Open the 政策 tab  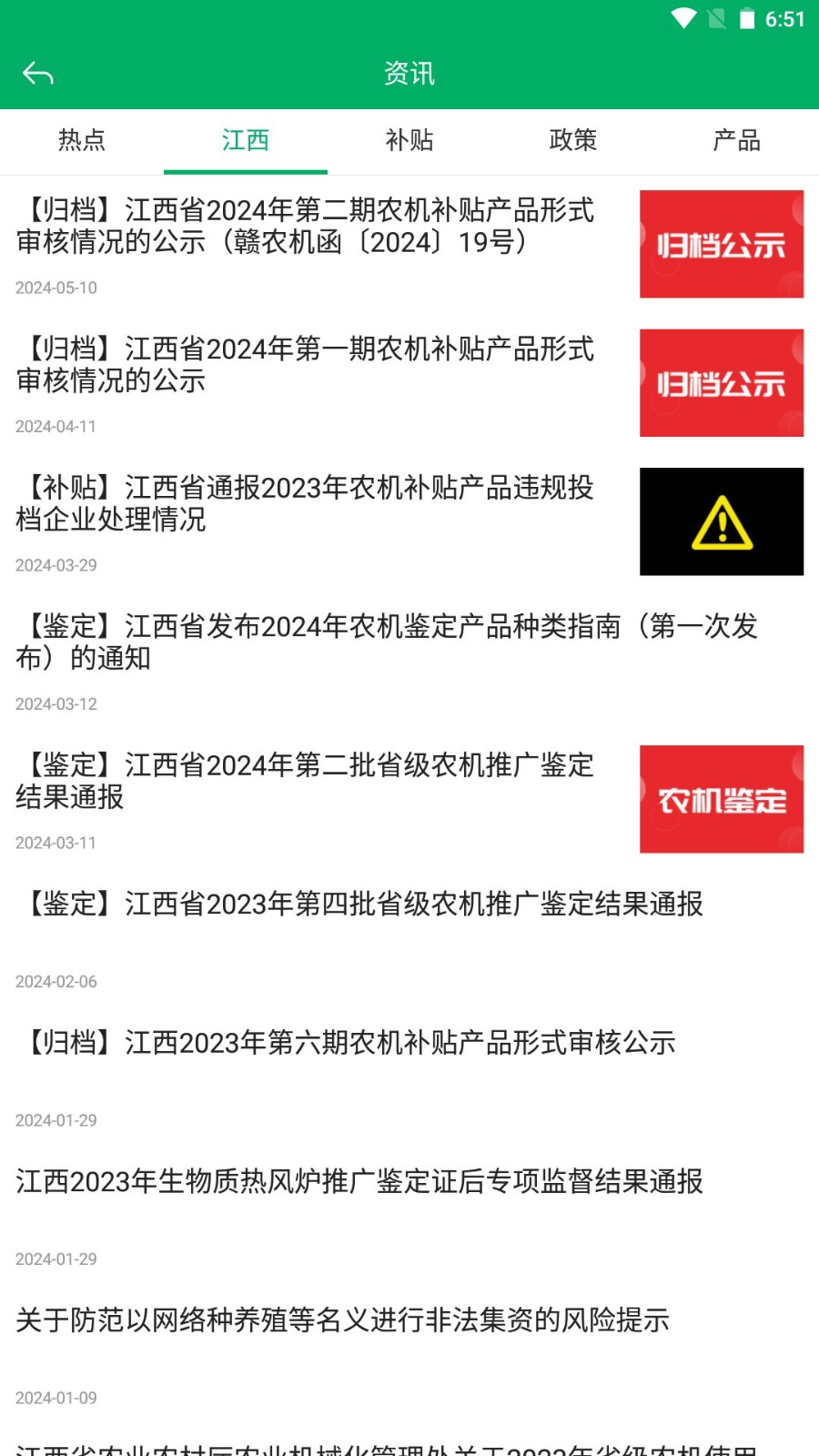pos(574,140)
